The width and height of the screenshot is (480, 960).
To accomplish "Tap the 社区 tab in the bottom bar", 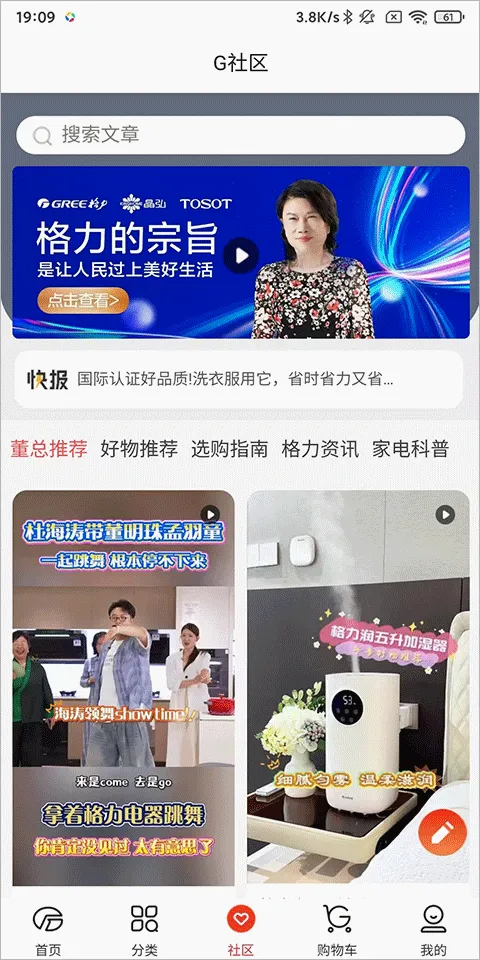I will coord(241,929).
